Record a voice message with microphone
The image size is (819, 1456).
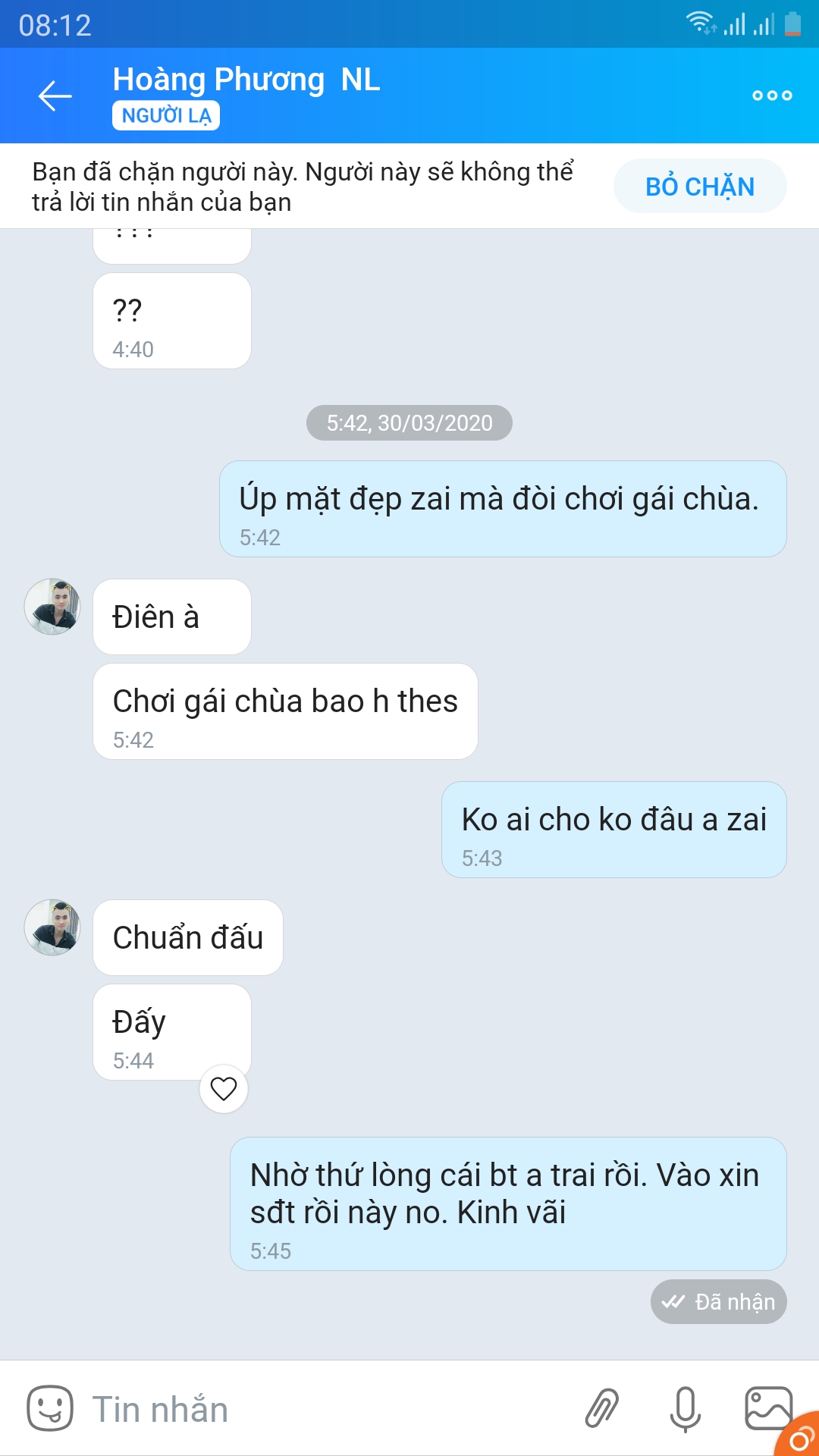[x=686, y=1409]
